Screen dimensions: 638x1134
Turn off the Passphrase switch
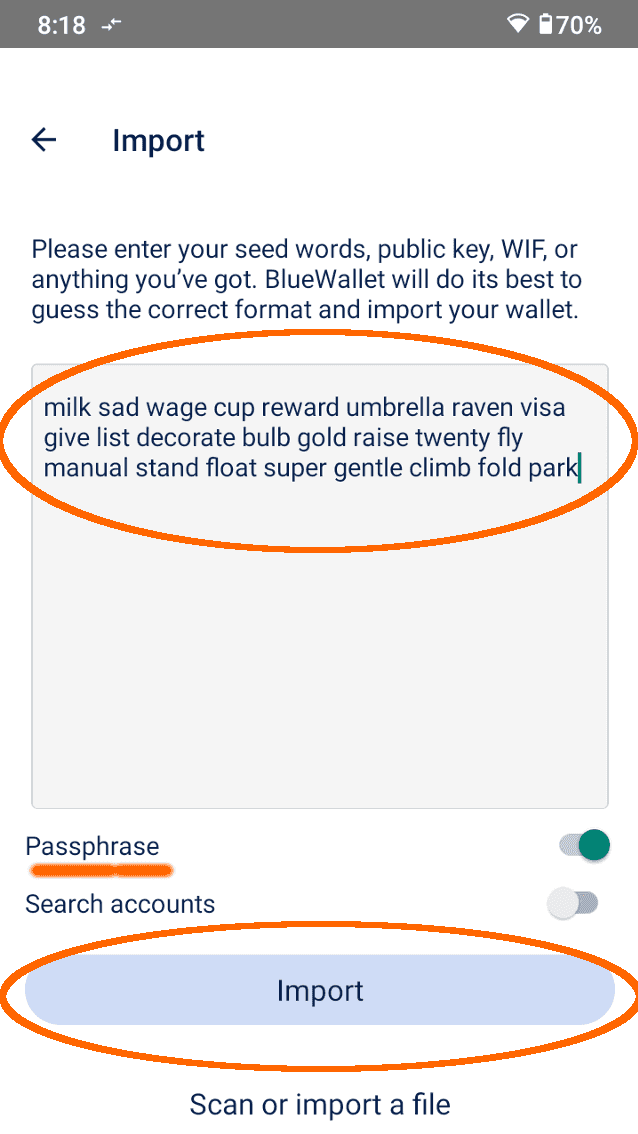coord(583,846)
